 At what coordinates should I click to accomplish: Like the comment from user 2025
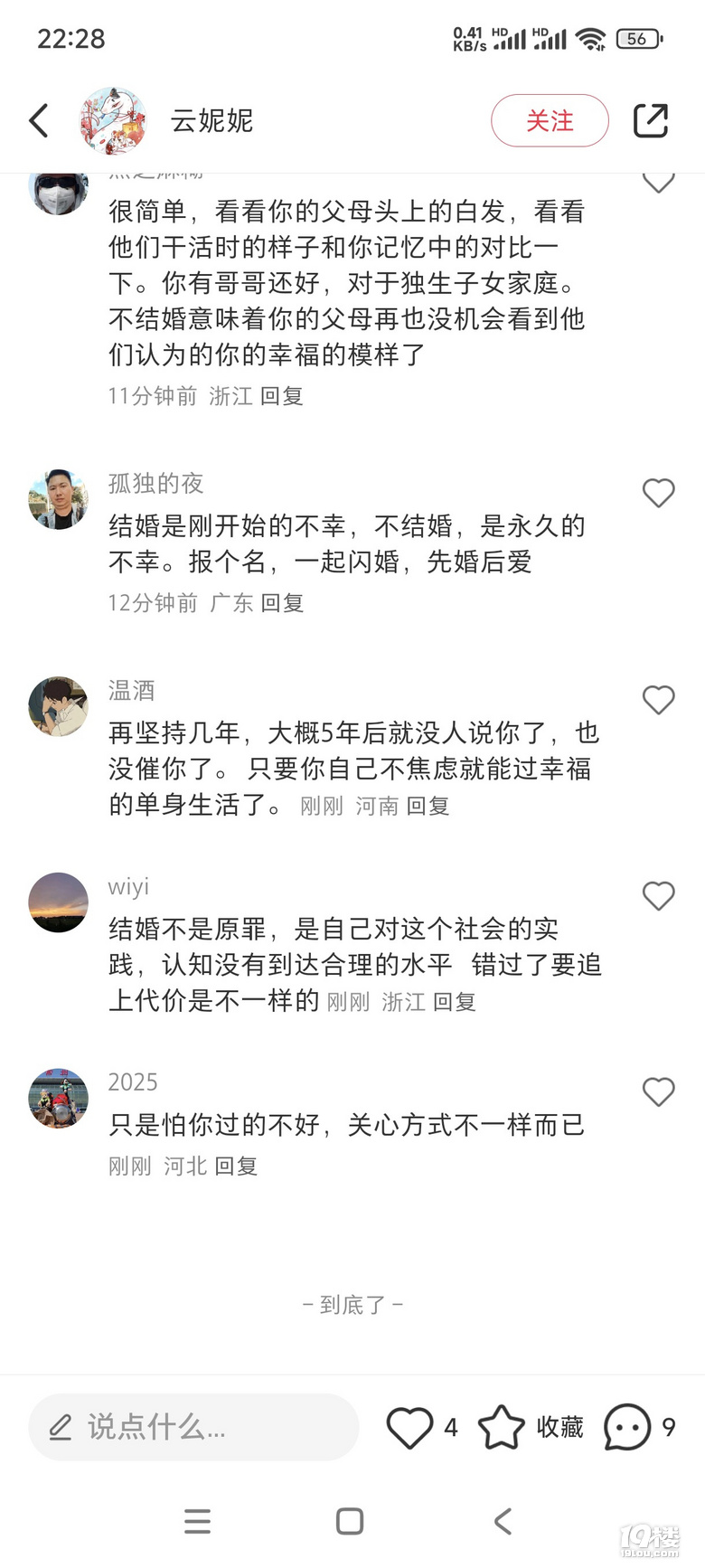coord(658,1092)
